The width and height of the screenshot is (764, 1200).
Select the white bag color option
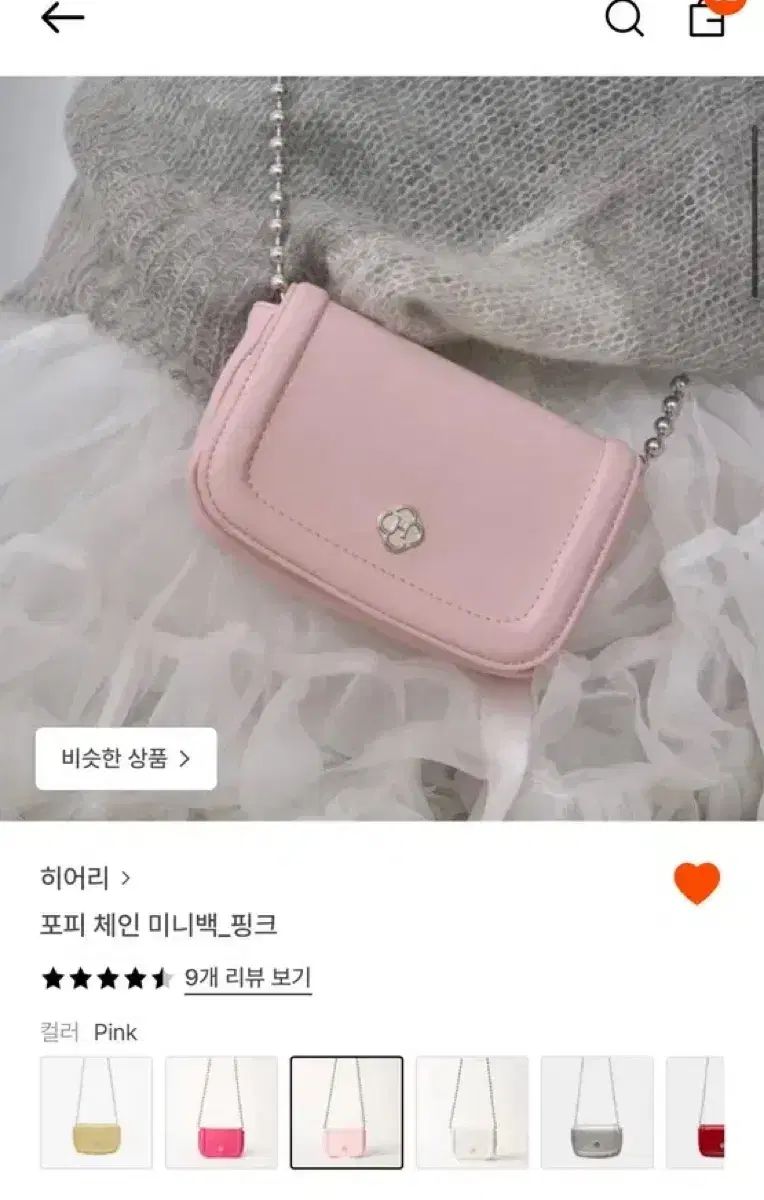pyautogui.click(x=471, y=1112)
